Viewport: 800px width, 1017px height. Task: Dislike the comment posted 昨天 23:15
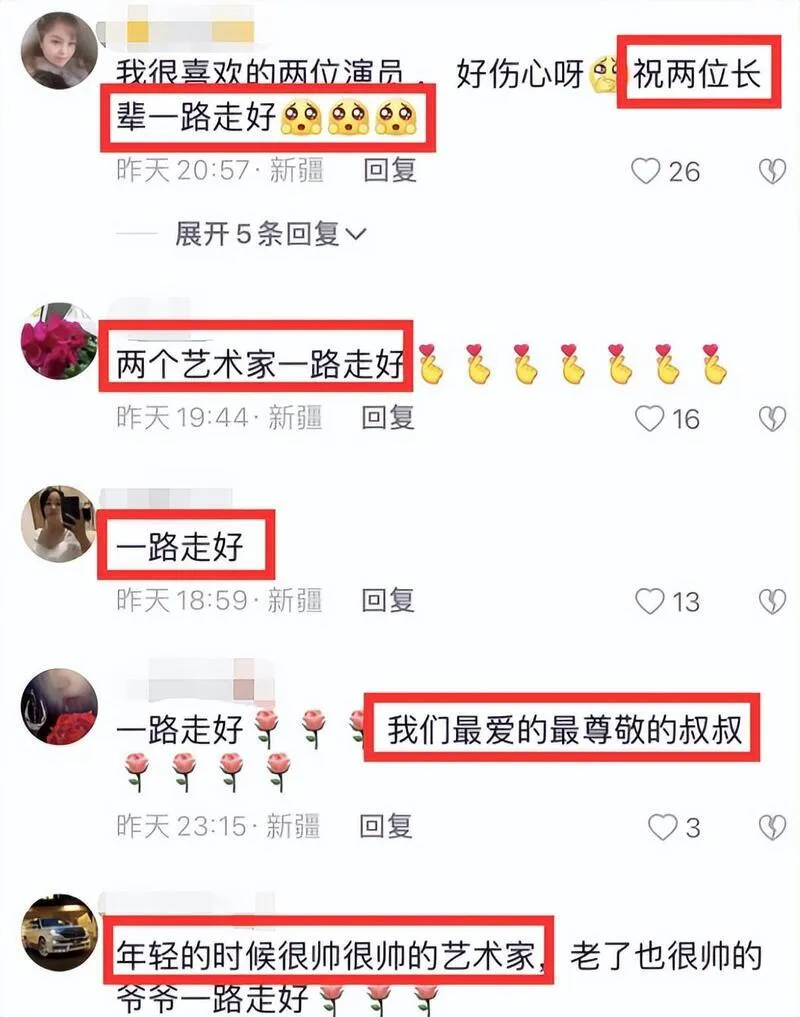(x=772, y=827)
